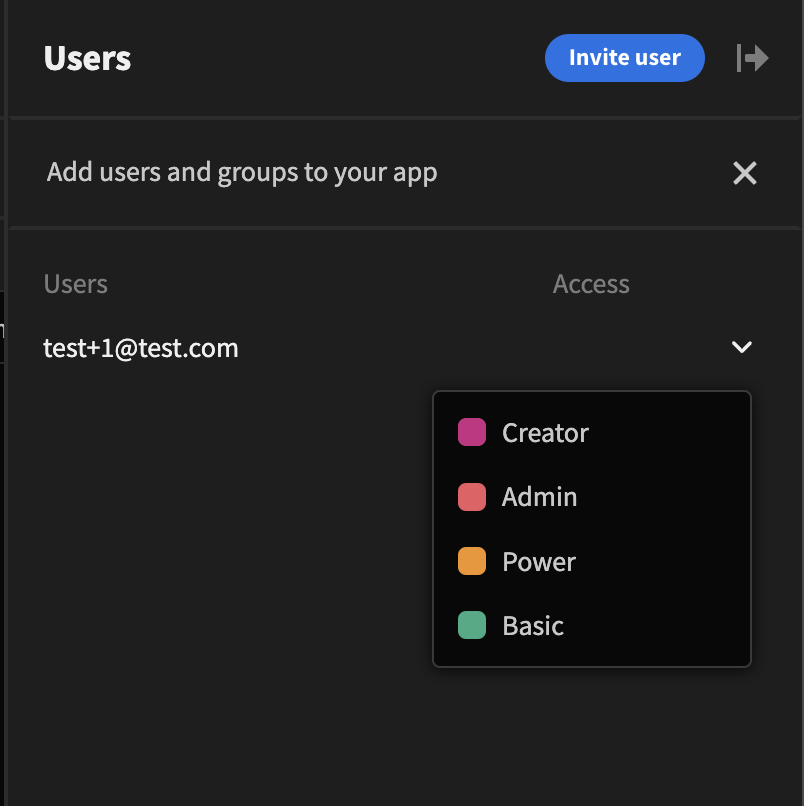Collapse the Users side panel
This screenshot has height=806, width=804.
coord(752,58)
